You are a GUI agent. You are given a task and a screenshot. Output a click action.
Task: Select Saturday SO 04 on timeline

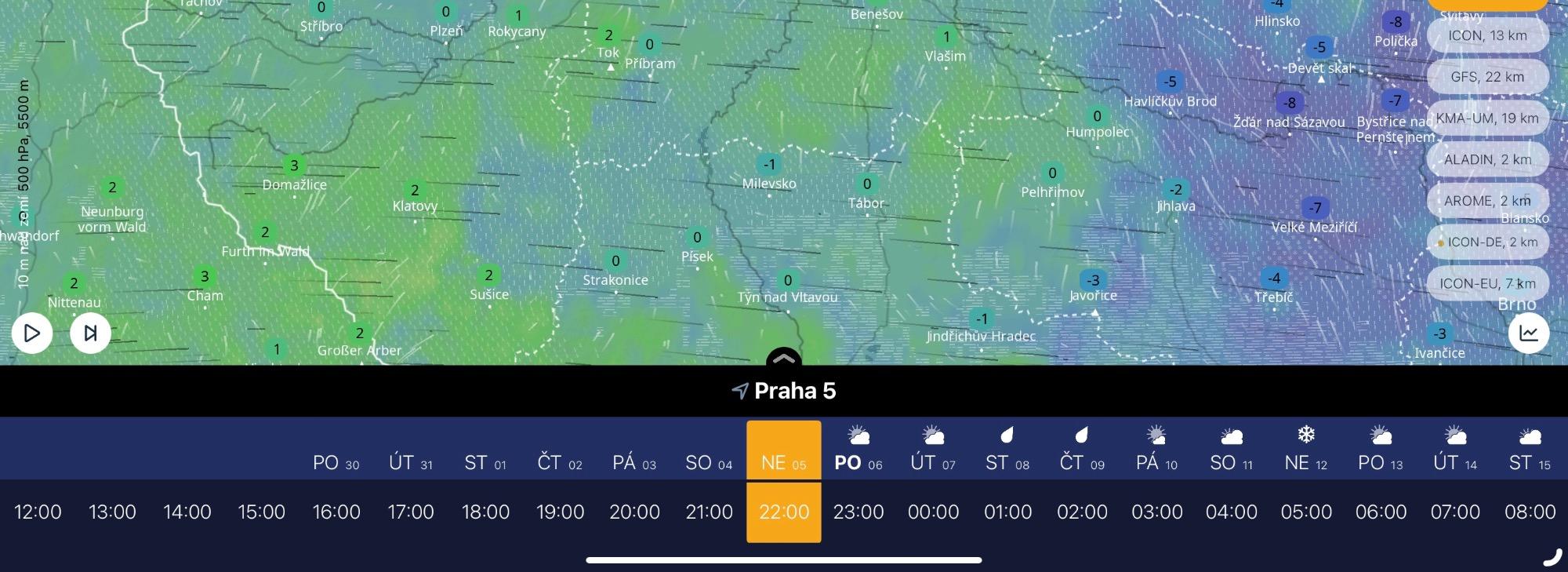click(709, 463)
